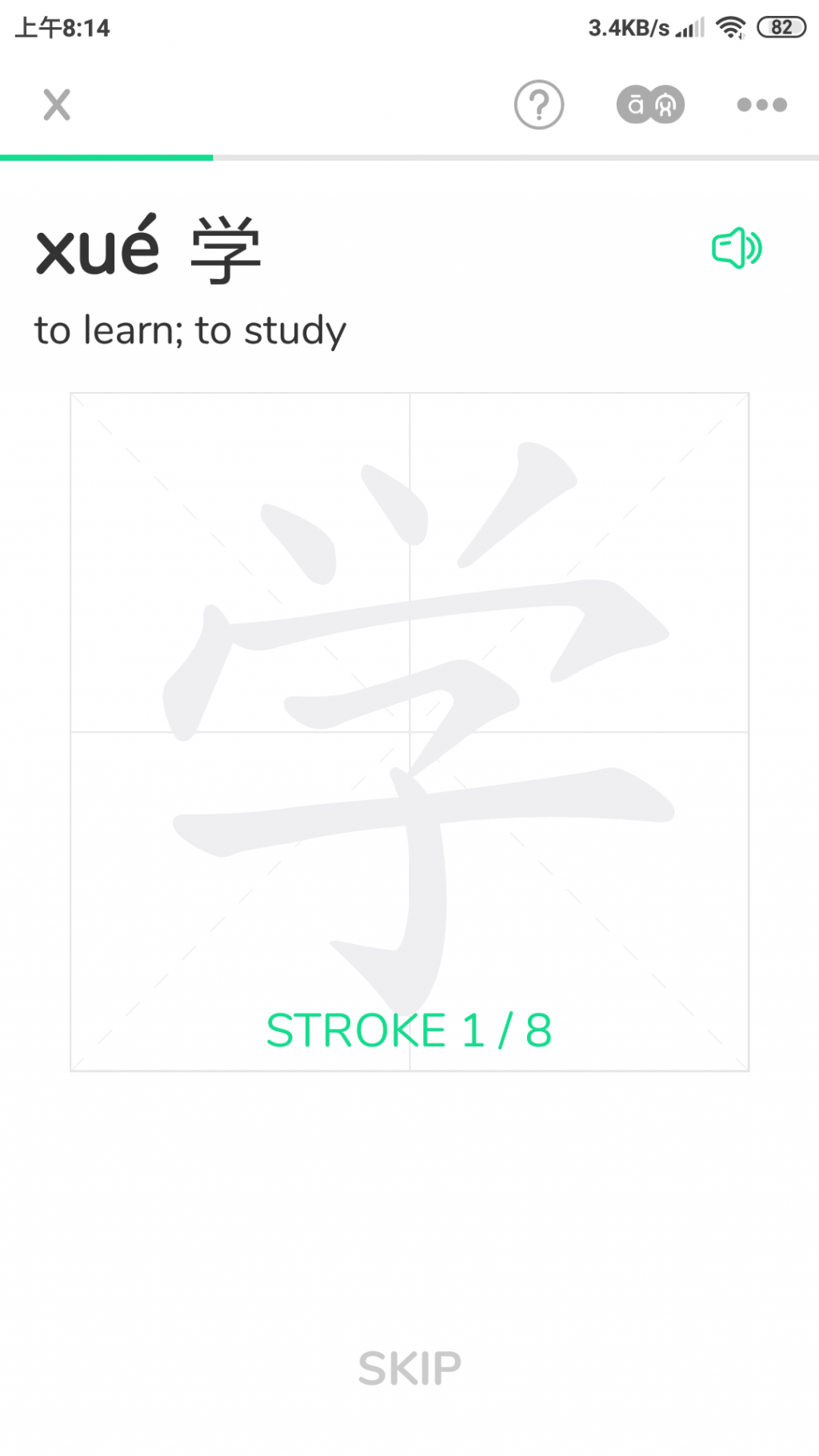Open the help question mark
The image size is (819, 1456).
click(x=538, y=105)
